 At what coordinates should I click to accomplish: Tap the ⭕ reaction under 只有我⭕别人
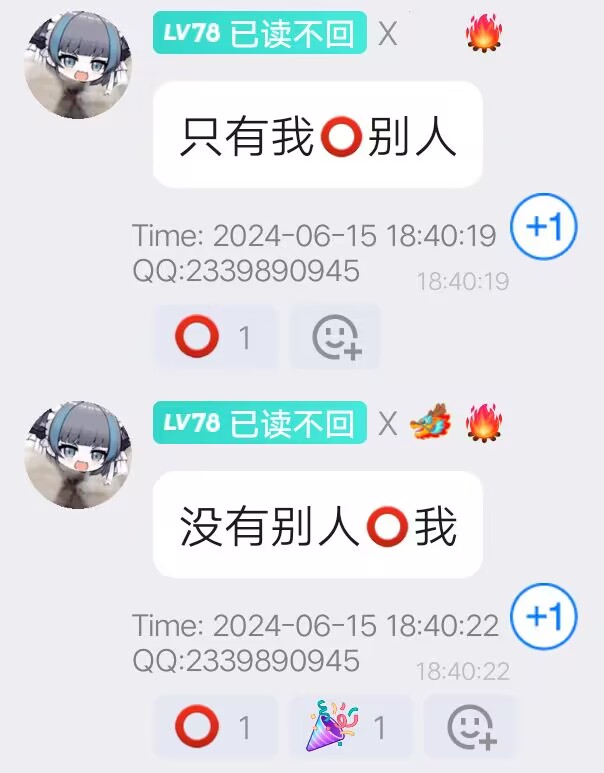pos(215,338)
